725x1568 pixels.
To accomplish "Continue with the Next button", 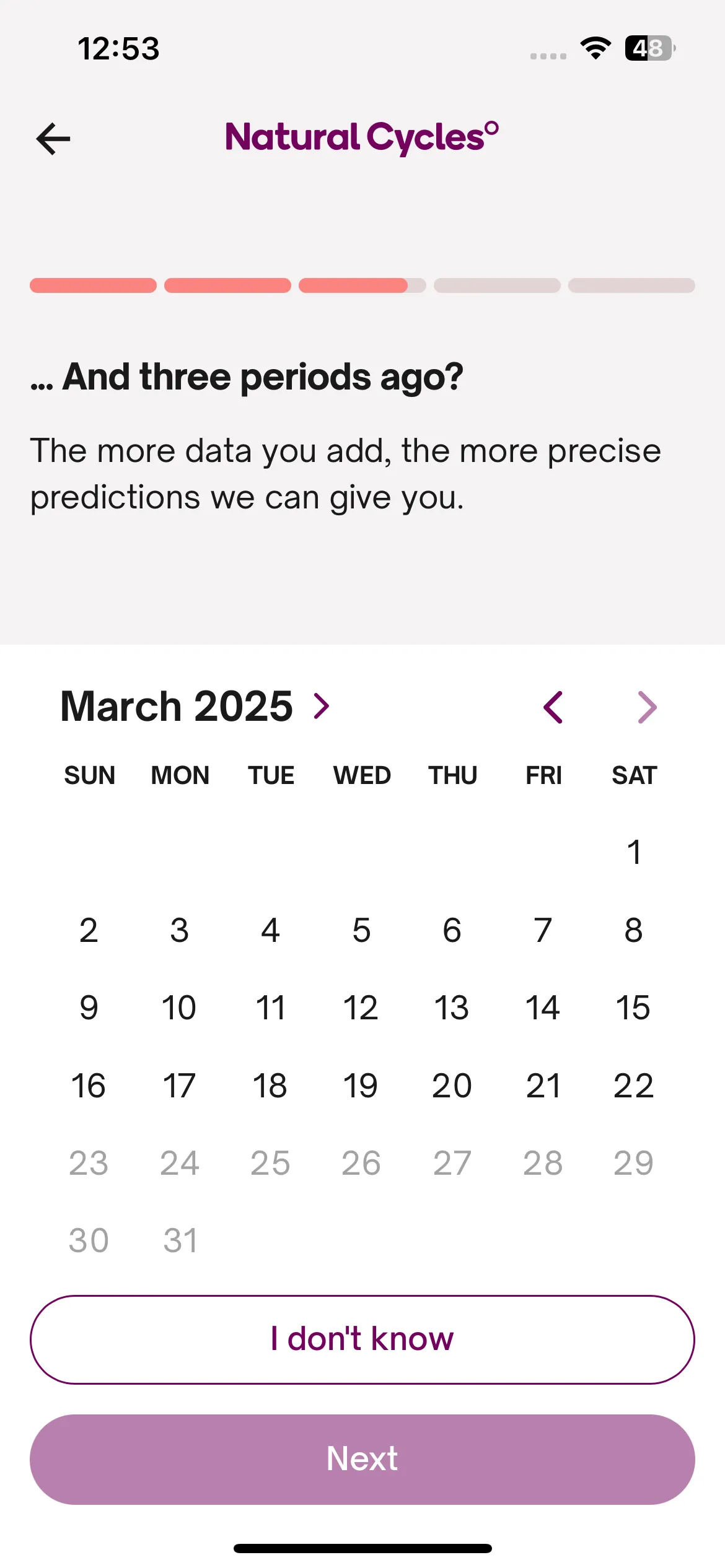I will point(362,1459).
